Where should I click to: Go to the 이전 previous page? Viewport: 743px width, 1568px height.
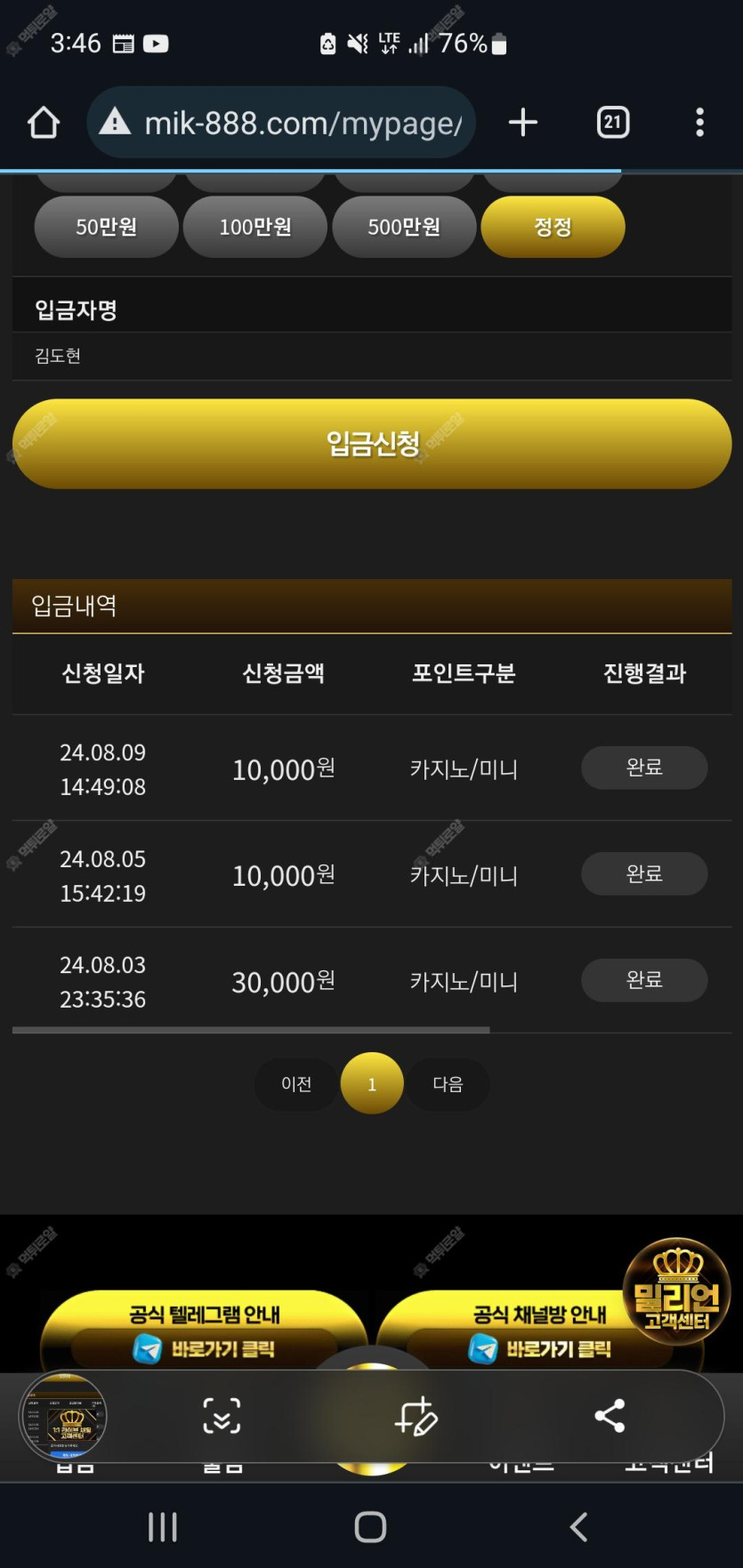click(x=296, y=1084)
